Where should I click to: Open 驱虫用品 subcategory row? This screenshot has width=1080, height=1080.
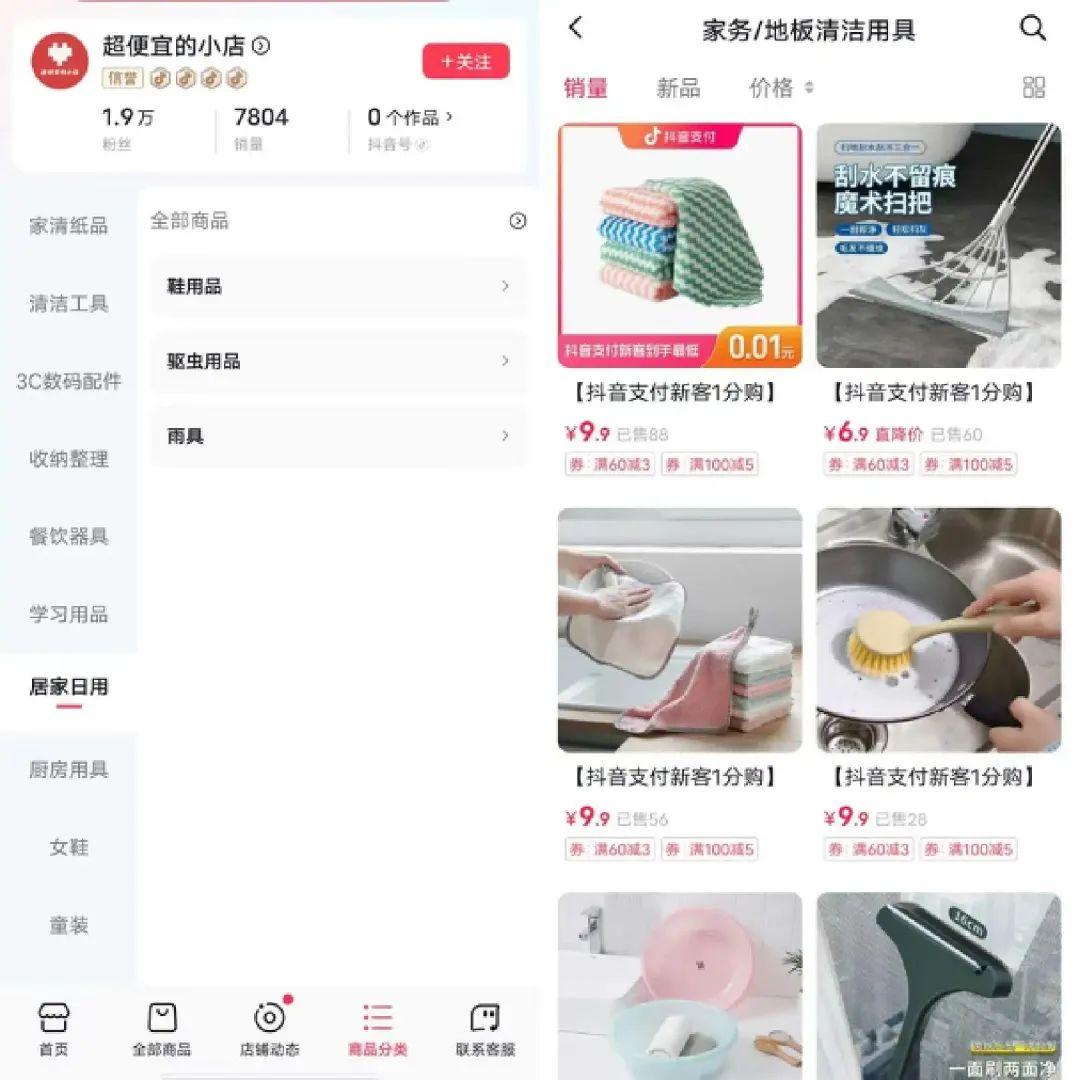click(338, 361)
